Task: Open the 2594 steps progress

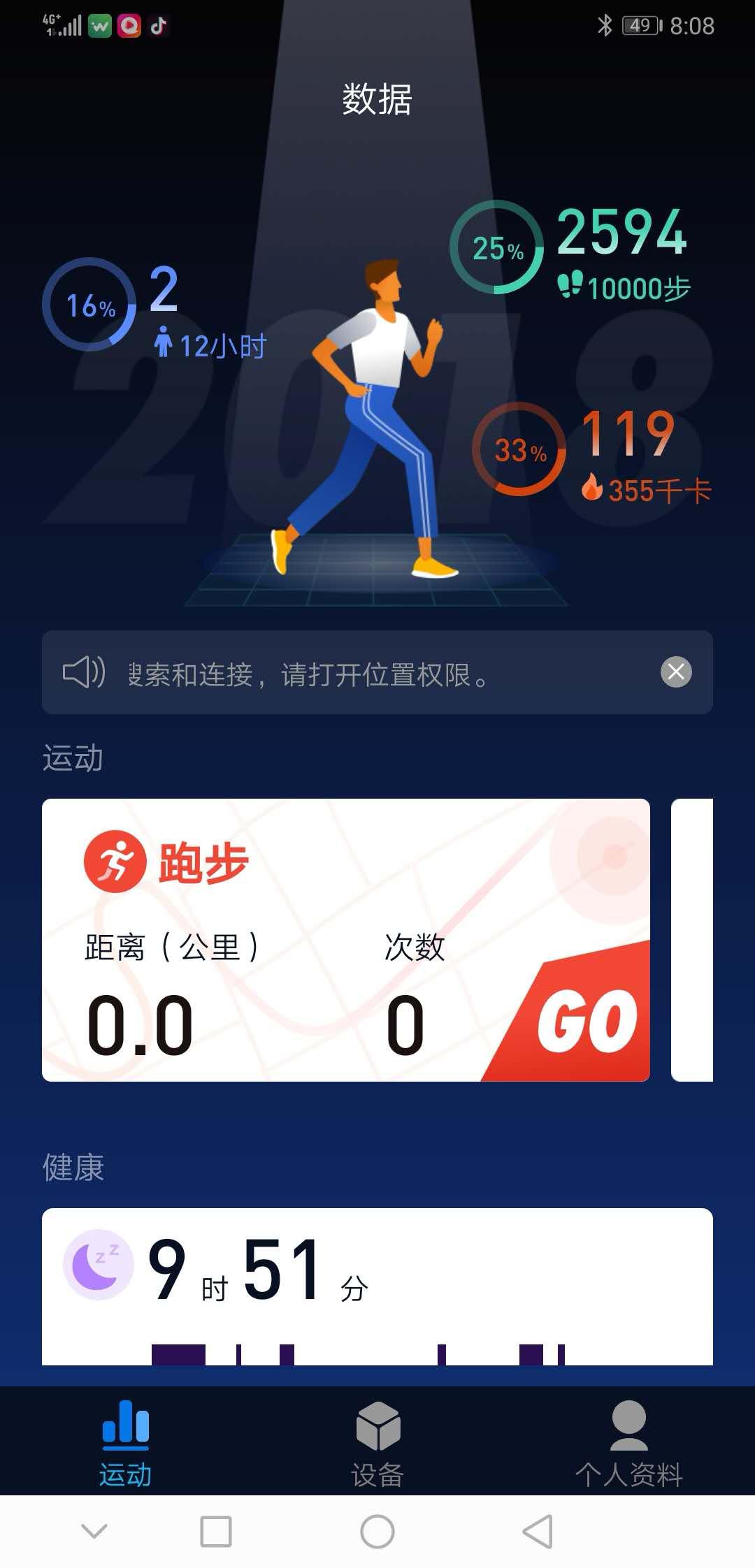Action: pyautogui.click(x=570, y=250)
